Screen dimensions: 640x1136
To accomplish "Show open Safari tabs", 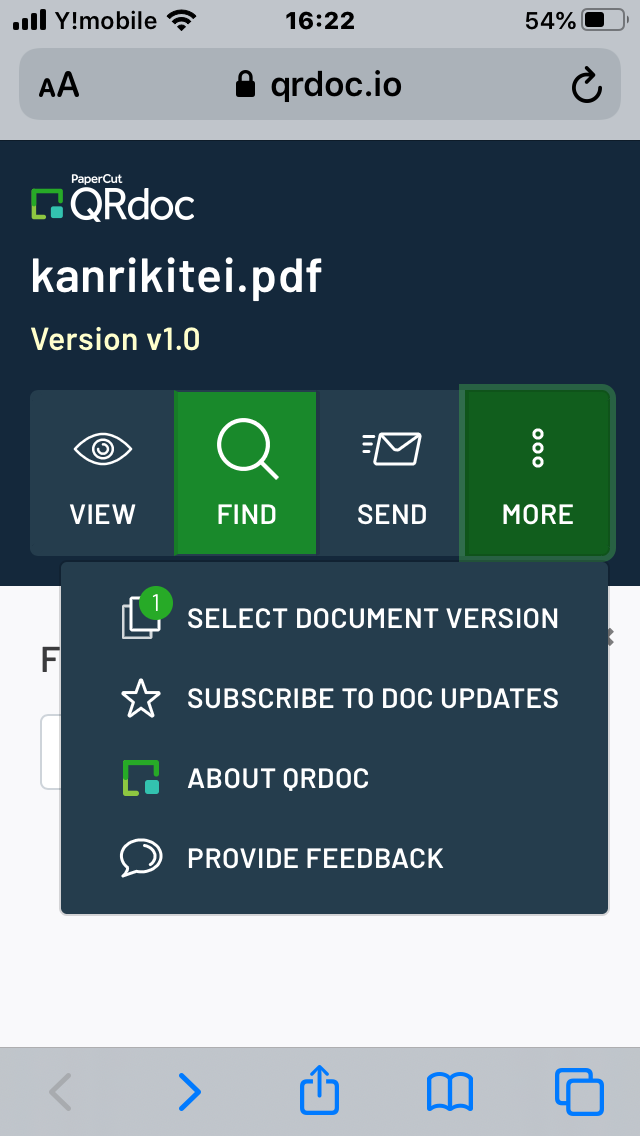I will (579, 1092).
